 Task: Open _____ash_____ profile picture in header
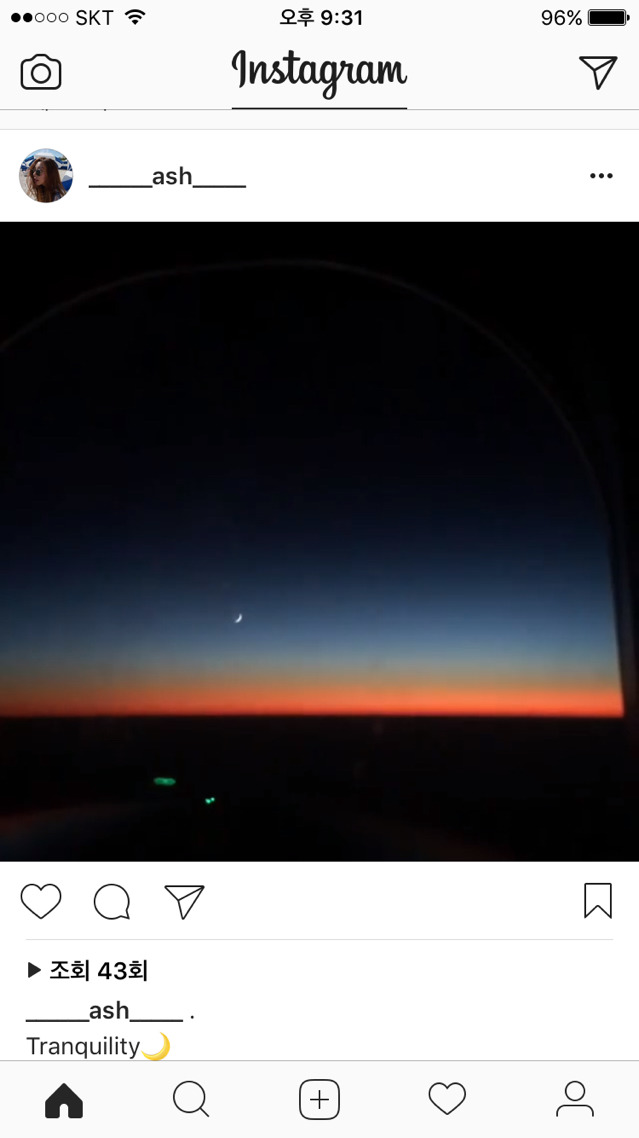tap(46, 176)
